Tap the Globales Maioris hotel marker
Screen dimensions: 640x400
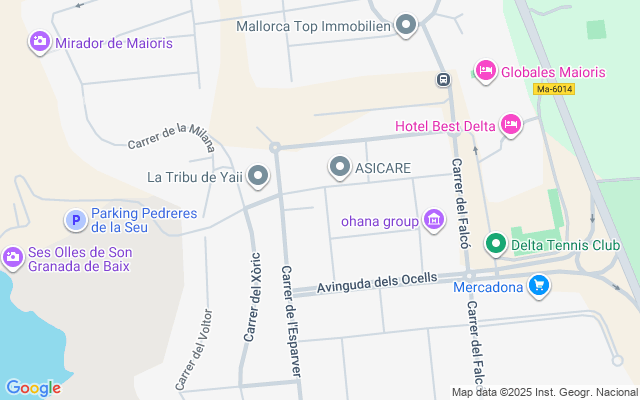pyautogui.click(x=485, y=71)
